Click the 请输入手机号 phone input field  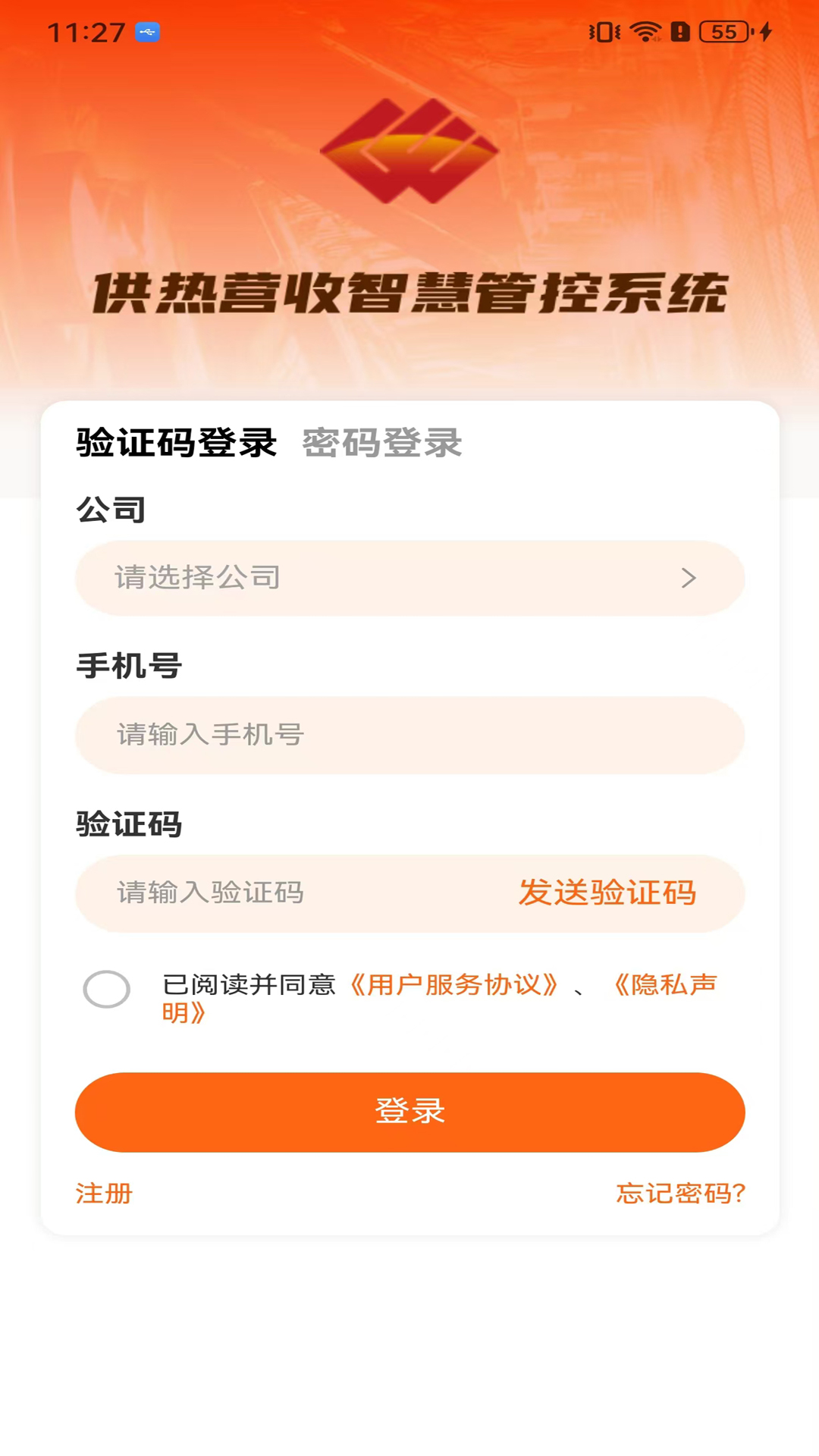(x=409, y=735)
